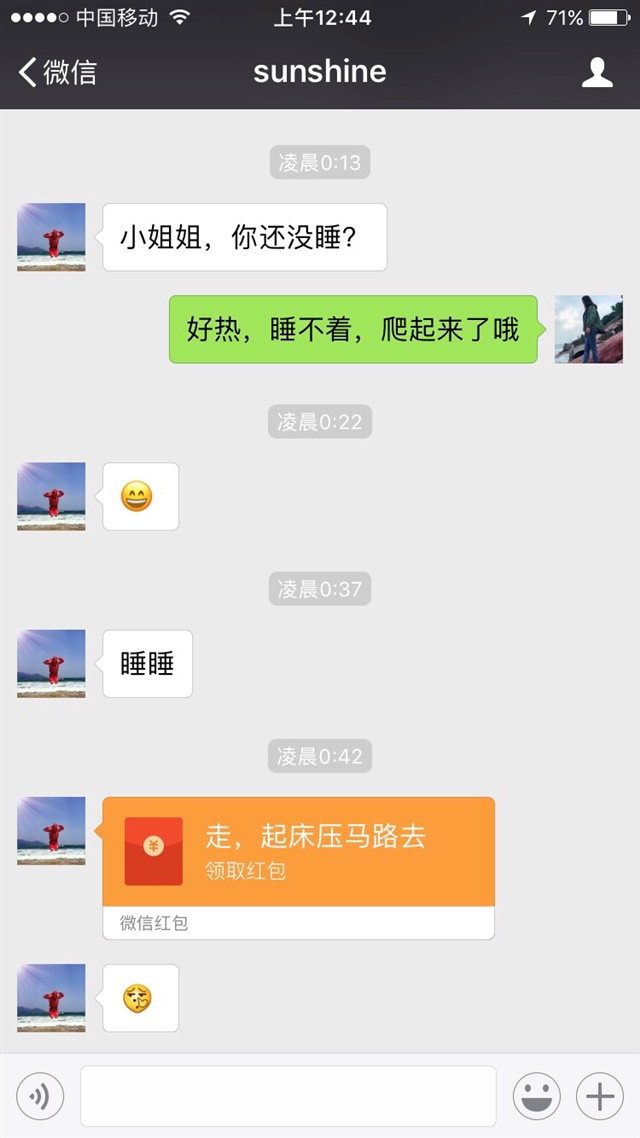640x1138 pixels.
Task: Tap my own avatar beside 好热，睡不着
Action: point(589,329)
